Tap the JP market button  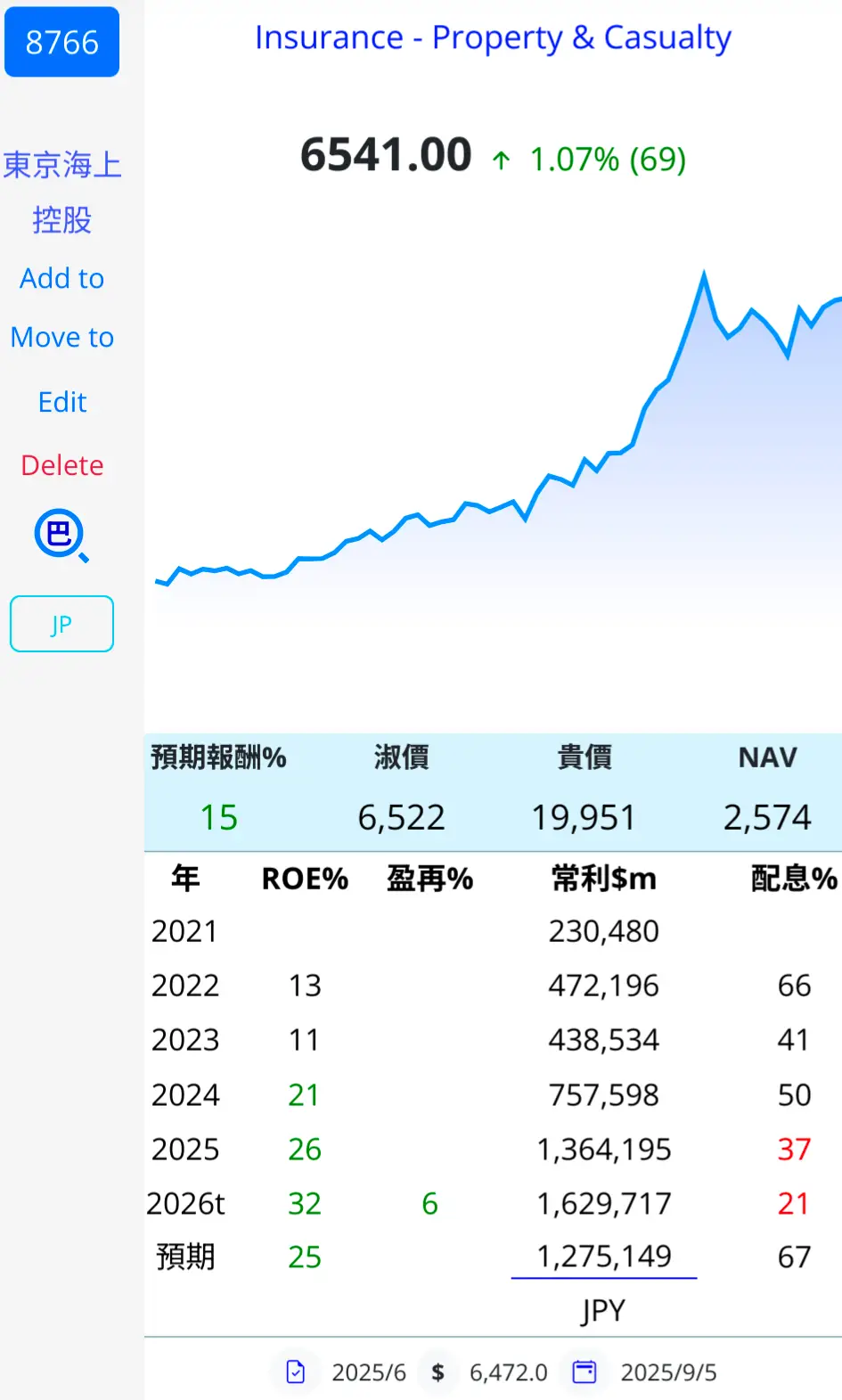61,624
